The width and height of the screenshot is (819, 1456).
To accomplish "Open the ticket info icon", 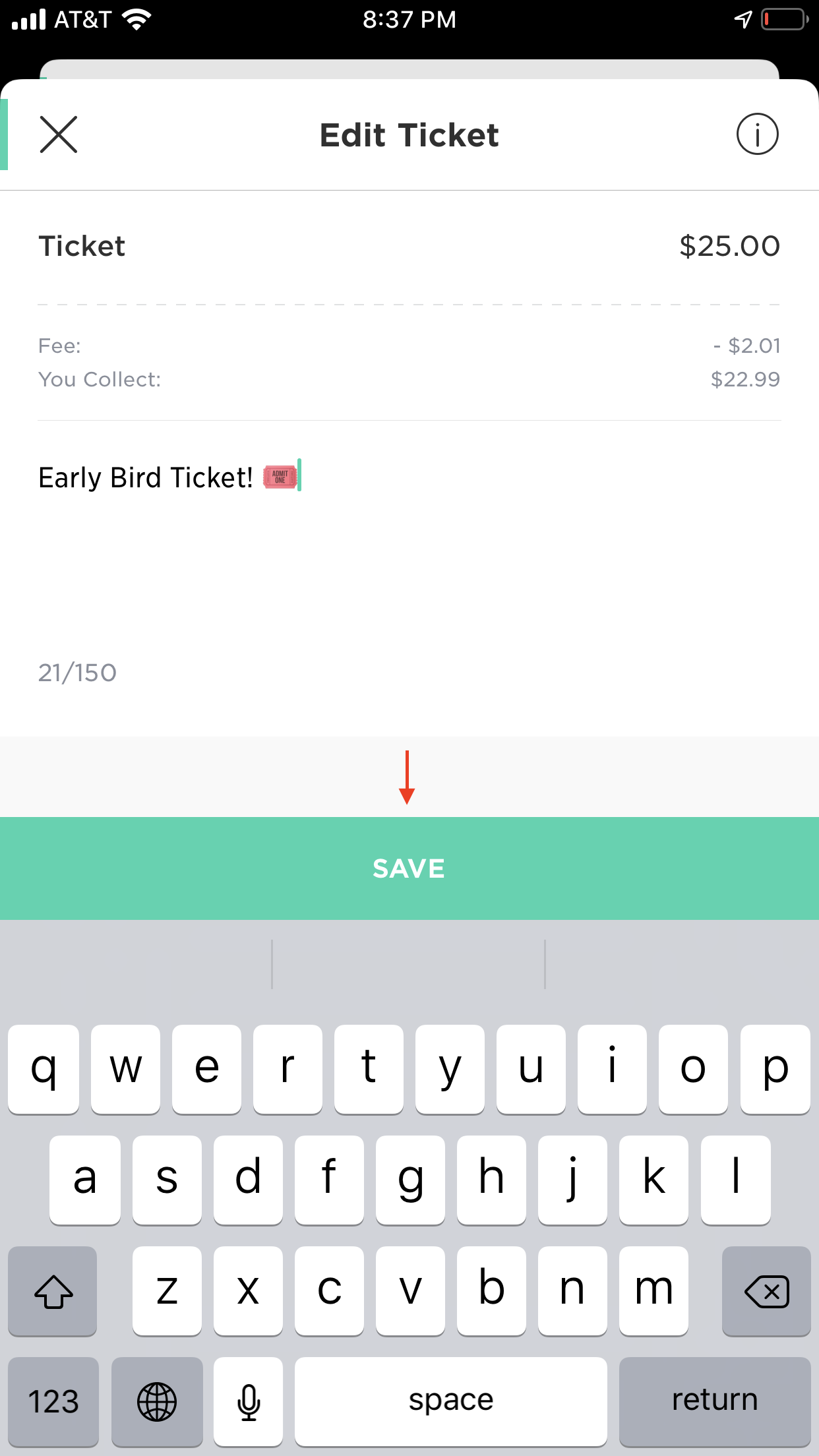I will pos(757,135).
